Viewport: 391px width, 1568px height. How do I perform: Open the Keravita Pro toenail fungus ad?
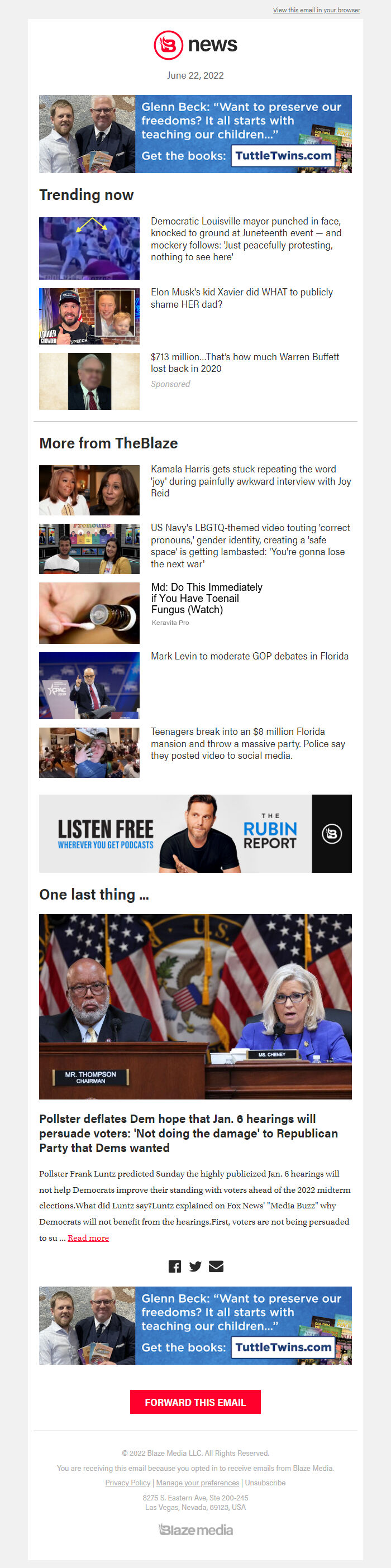pyautogui.click(x=207, y=597)
